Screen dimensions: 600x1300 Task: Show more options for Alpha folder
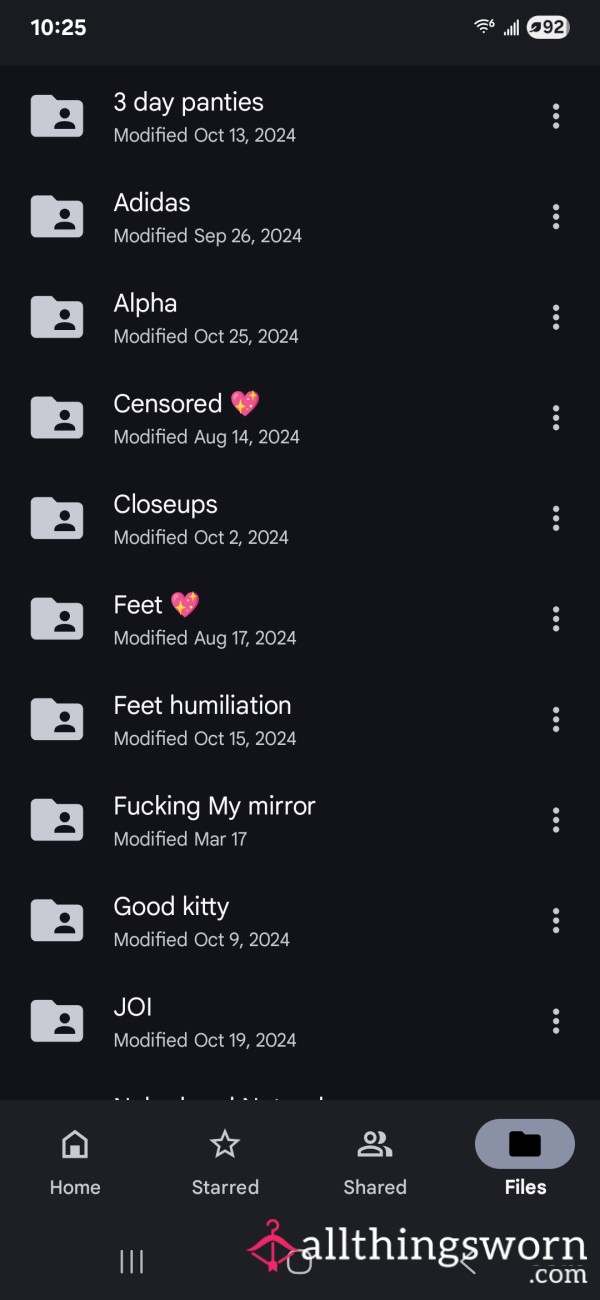[556, 318]
